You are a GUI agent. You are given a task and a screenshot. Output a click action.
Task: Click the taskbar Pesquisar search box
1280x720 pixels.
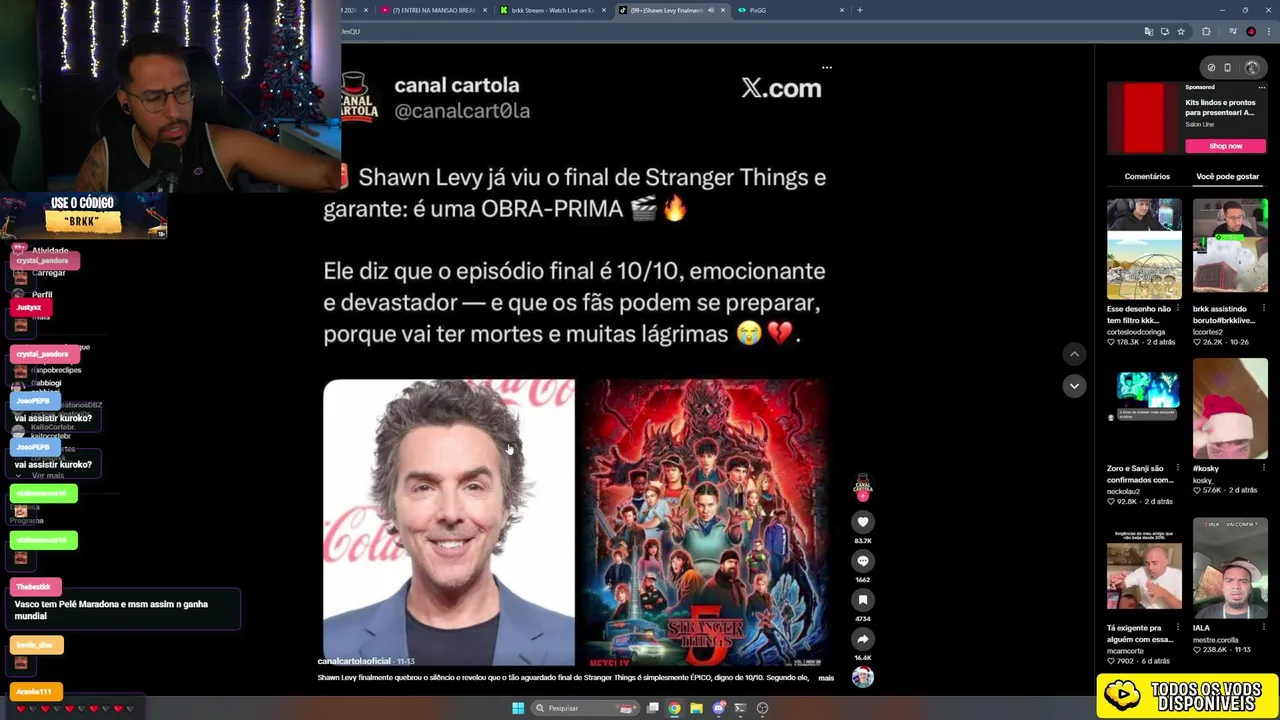coord(580,708)
